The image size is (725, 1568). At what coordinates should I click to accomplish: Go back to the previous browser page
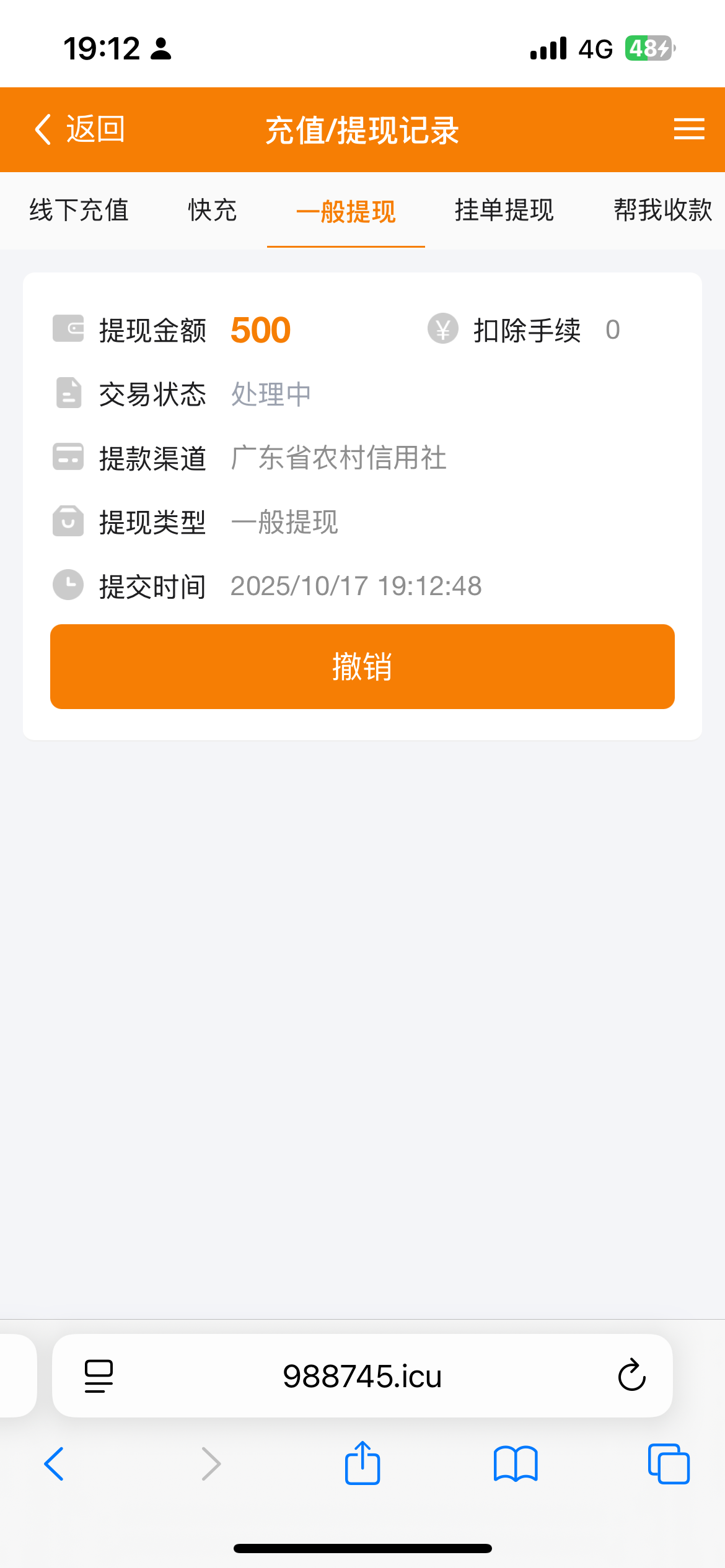pyautogui.click(x=55, y=1464)
